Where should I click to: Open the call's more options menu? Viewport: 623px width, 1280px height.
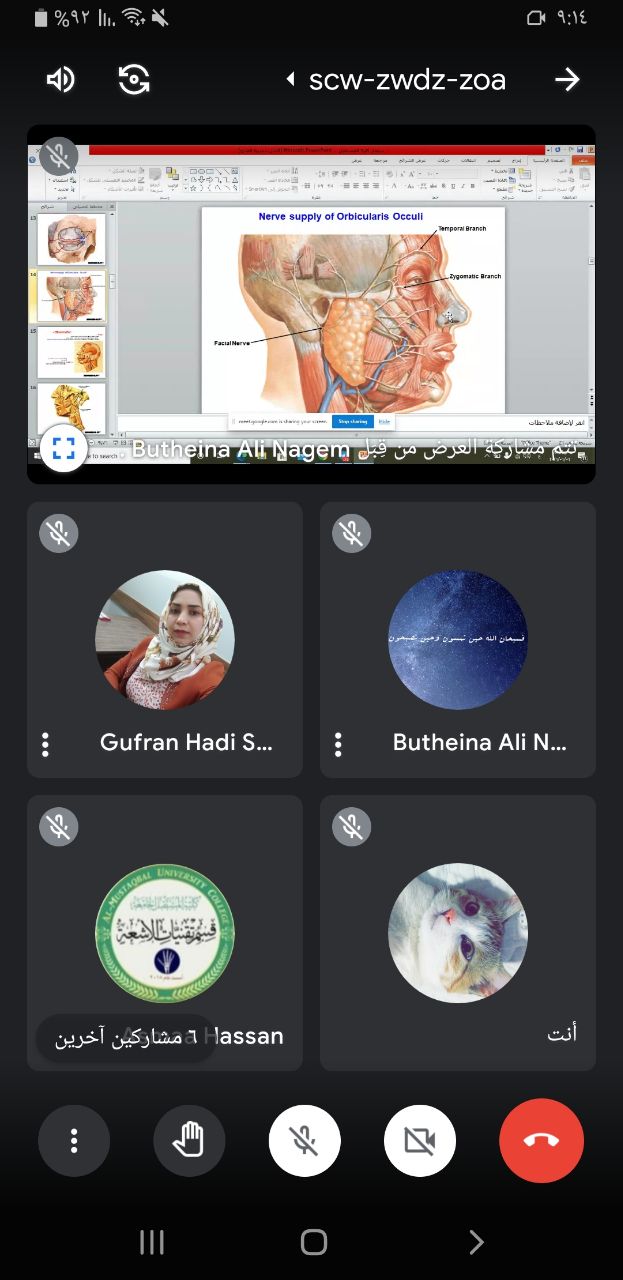point(74,1141)
